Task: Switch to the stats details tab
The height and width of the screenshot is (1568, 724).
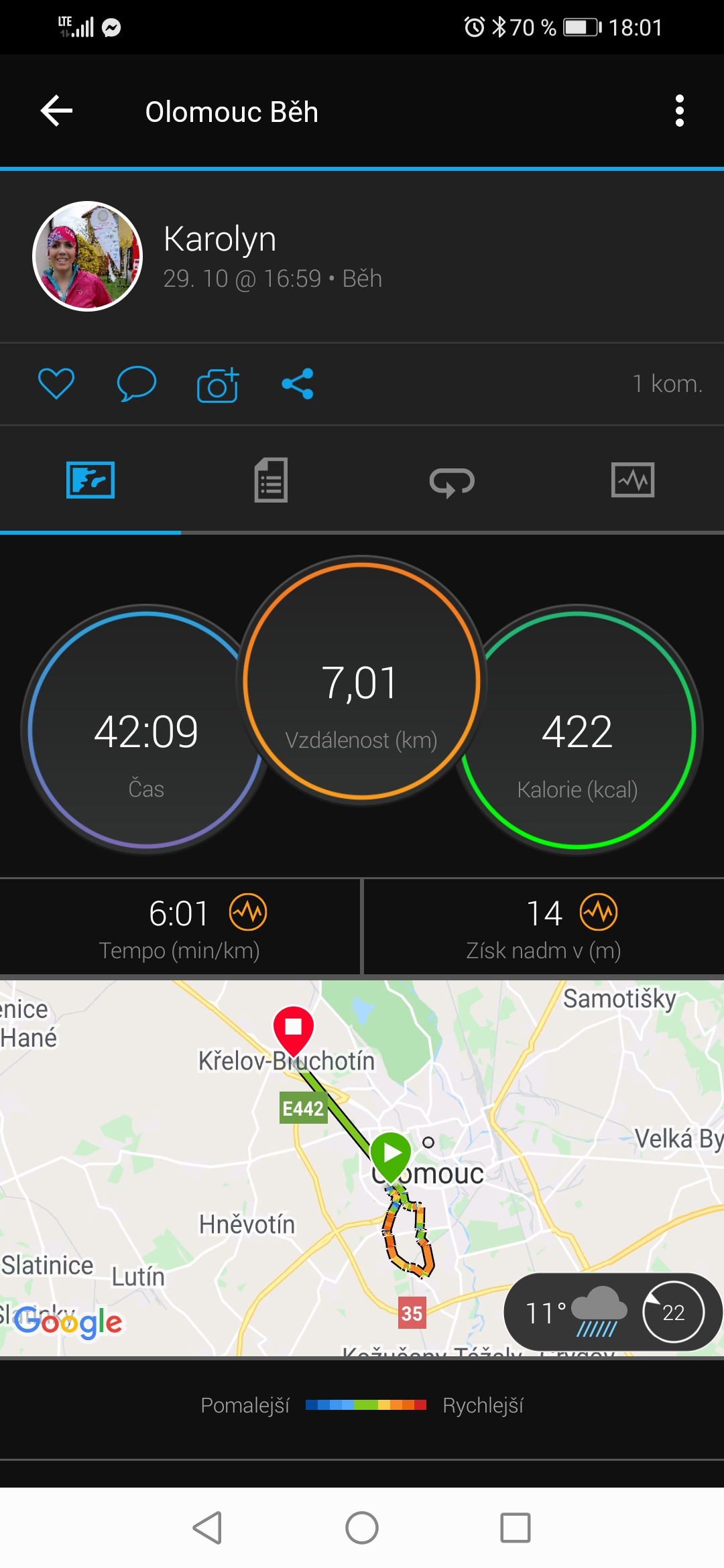Action: [271, 480]
